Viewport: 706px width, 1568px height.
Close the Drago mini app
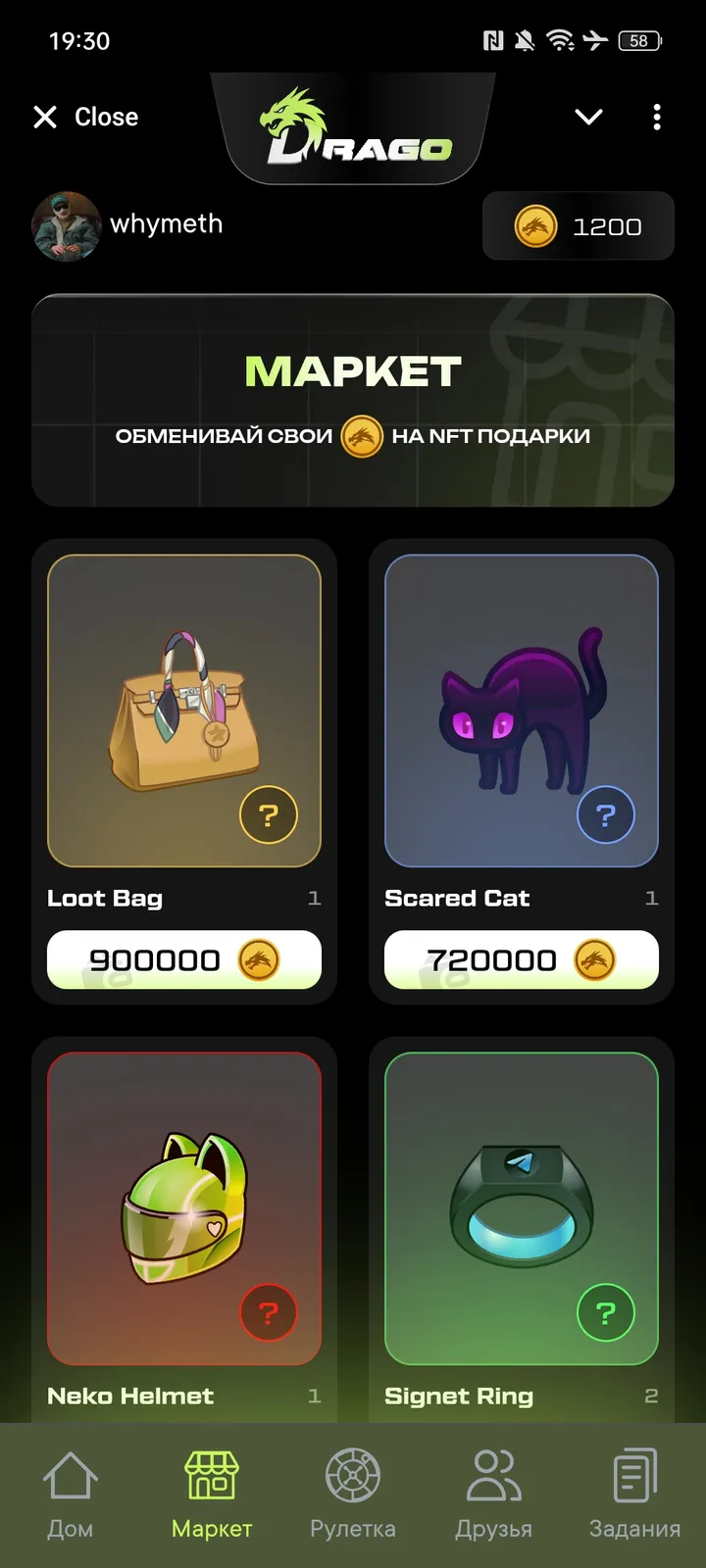(x=86, y=117)
